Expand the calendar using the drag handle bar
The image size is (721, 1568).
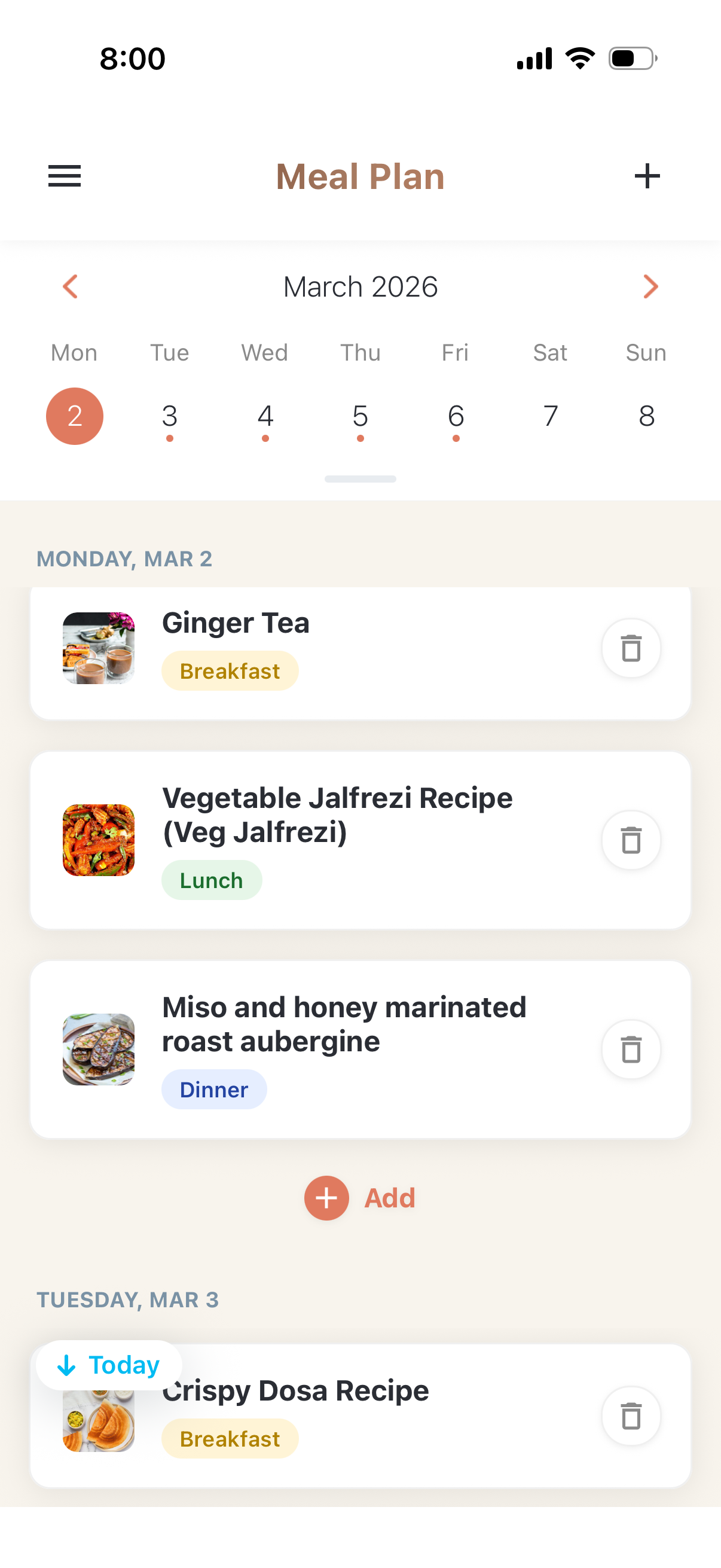pos(360,479)
